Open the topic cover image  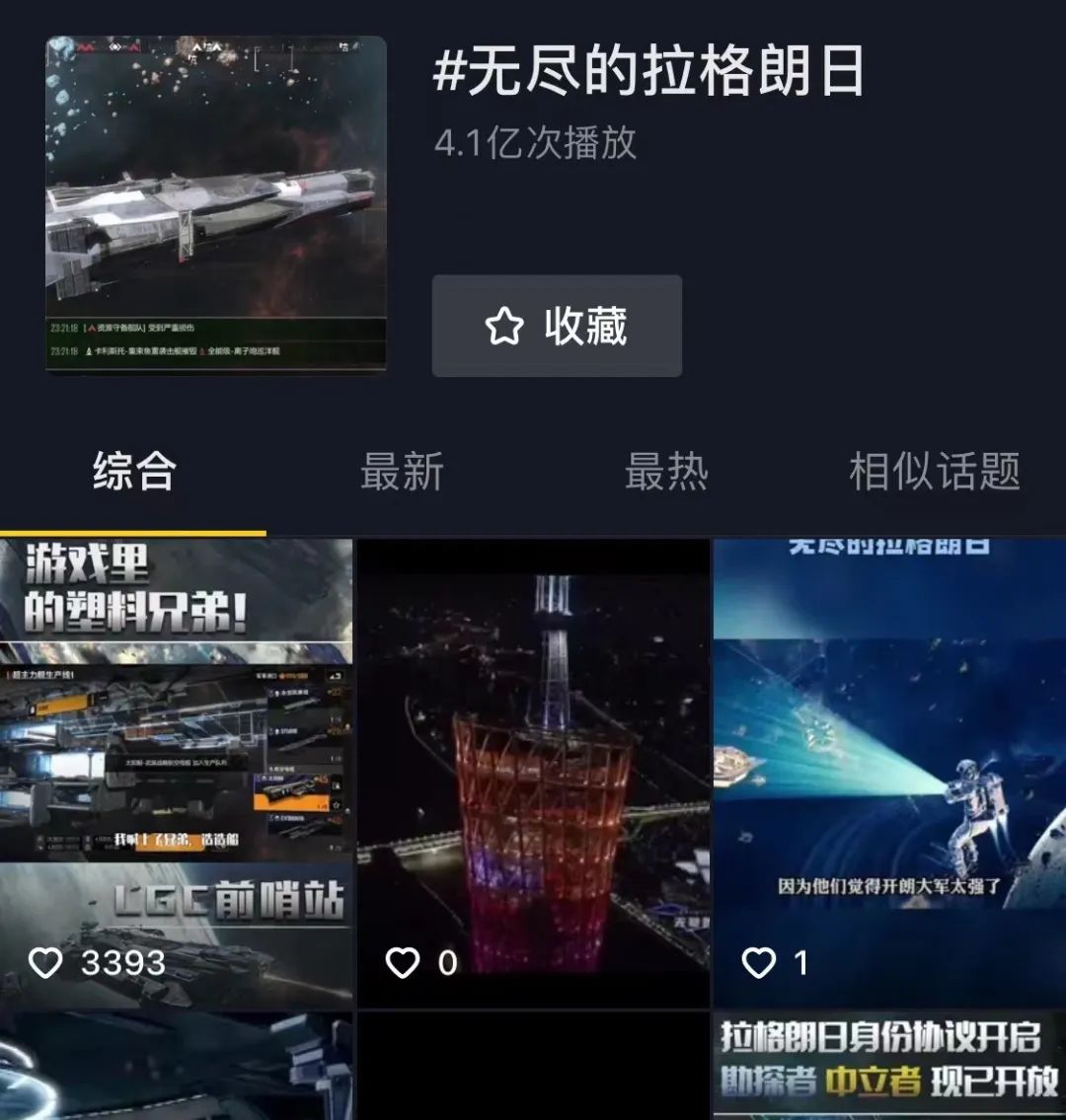tap(215, 204)
